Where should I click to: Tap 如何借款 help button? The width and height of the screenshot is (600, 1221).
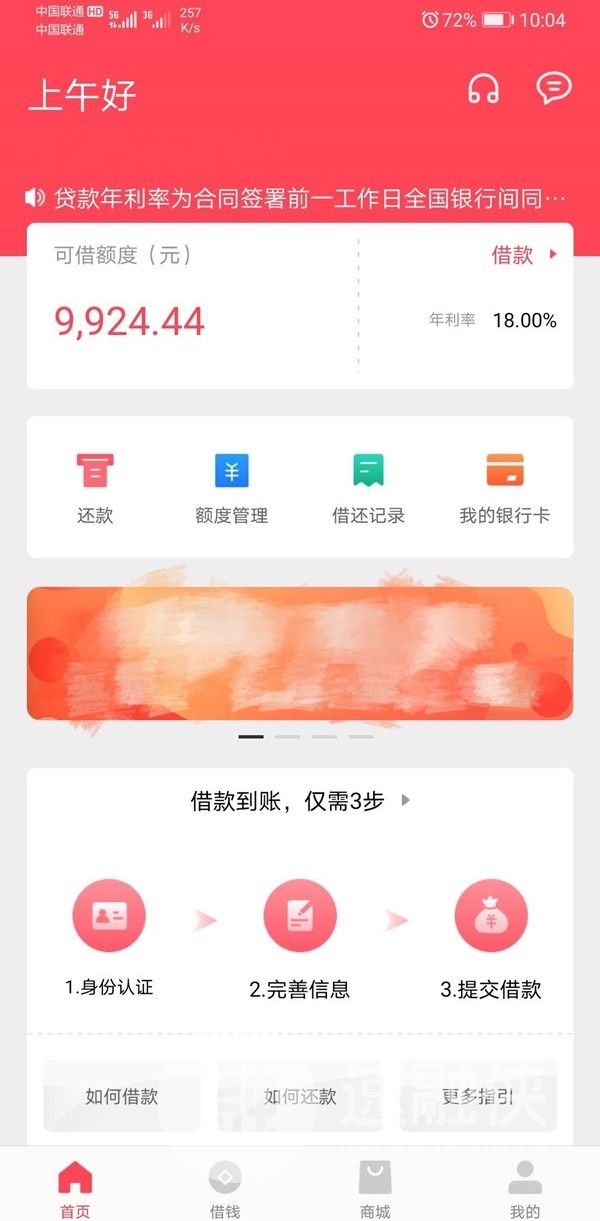(122, 1096)
